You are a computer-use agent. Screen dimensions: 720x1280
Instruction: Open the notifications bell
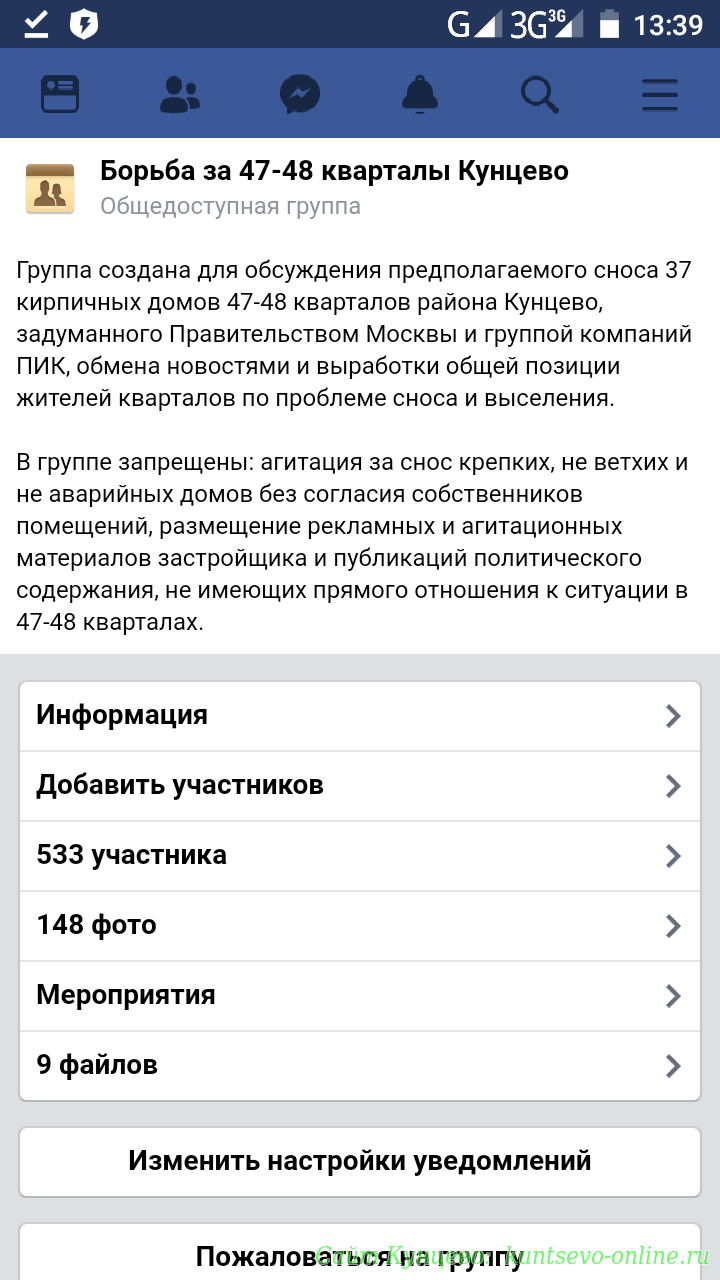[x=420, y=94]
